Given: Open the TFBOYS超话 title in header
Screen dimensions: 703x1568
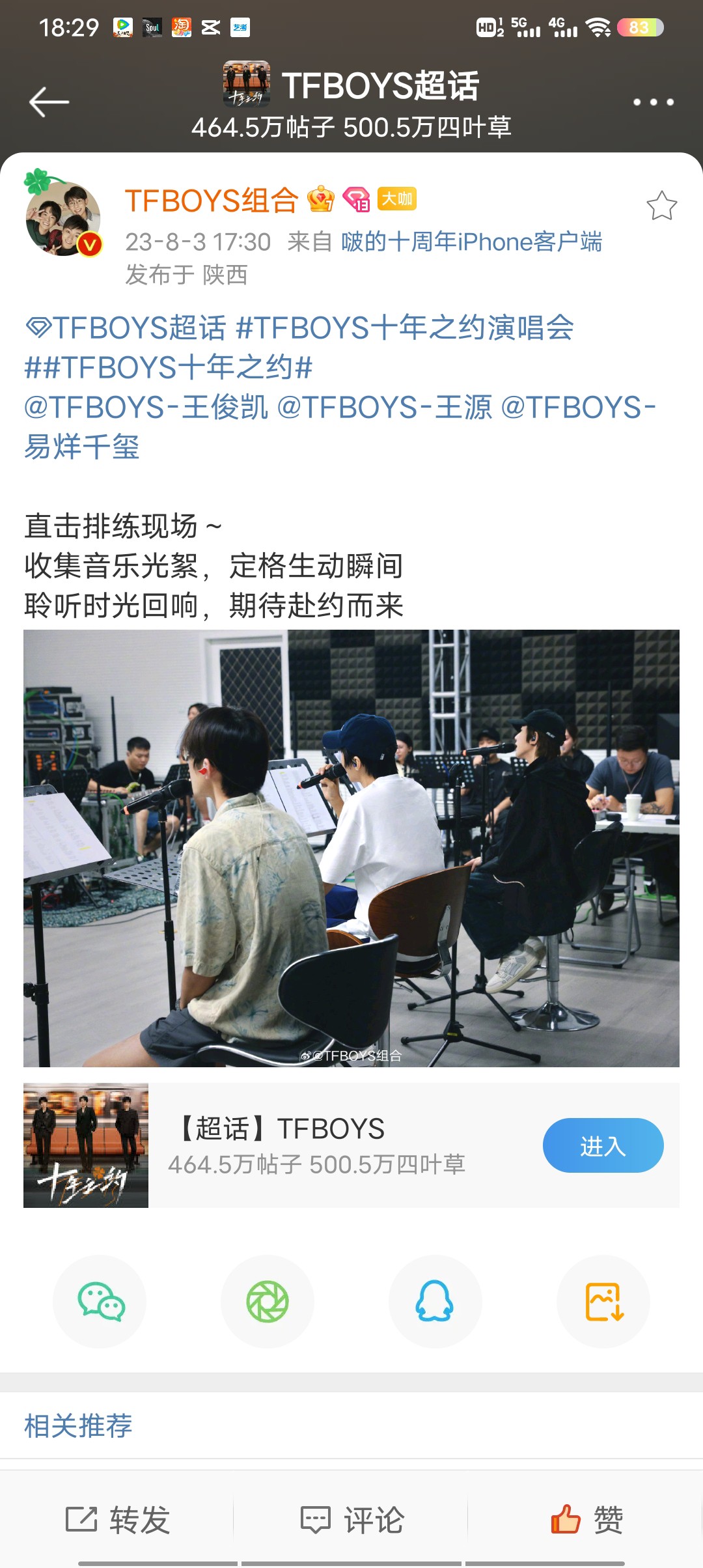Looking at the screenshot, I should coord(380,85).
